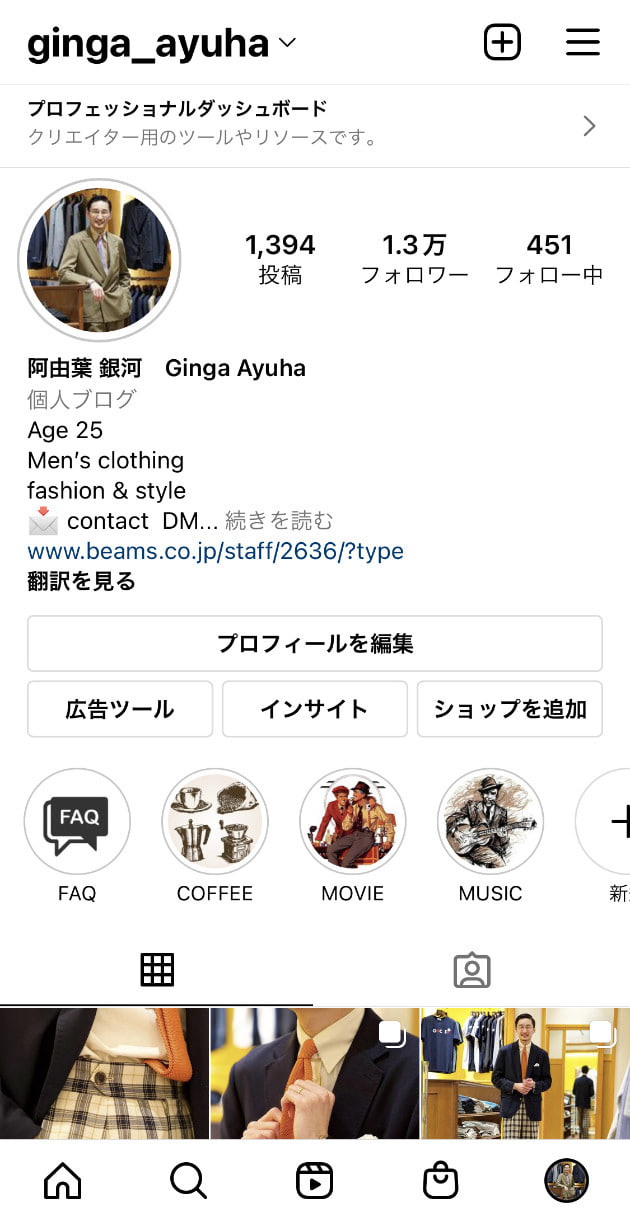This screenshot has width=630, height=1212.
Task: Open the www.beams.co.jp staff link
Action: point(215,551)
